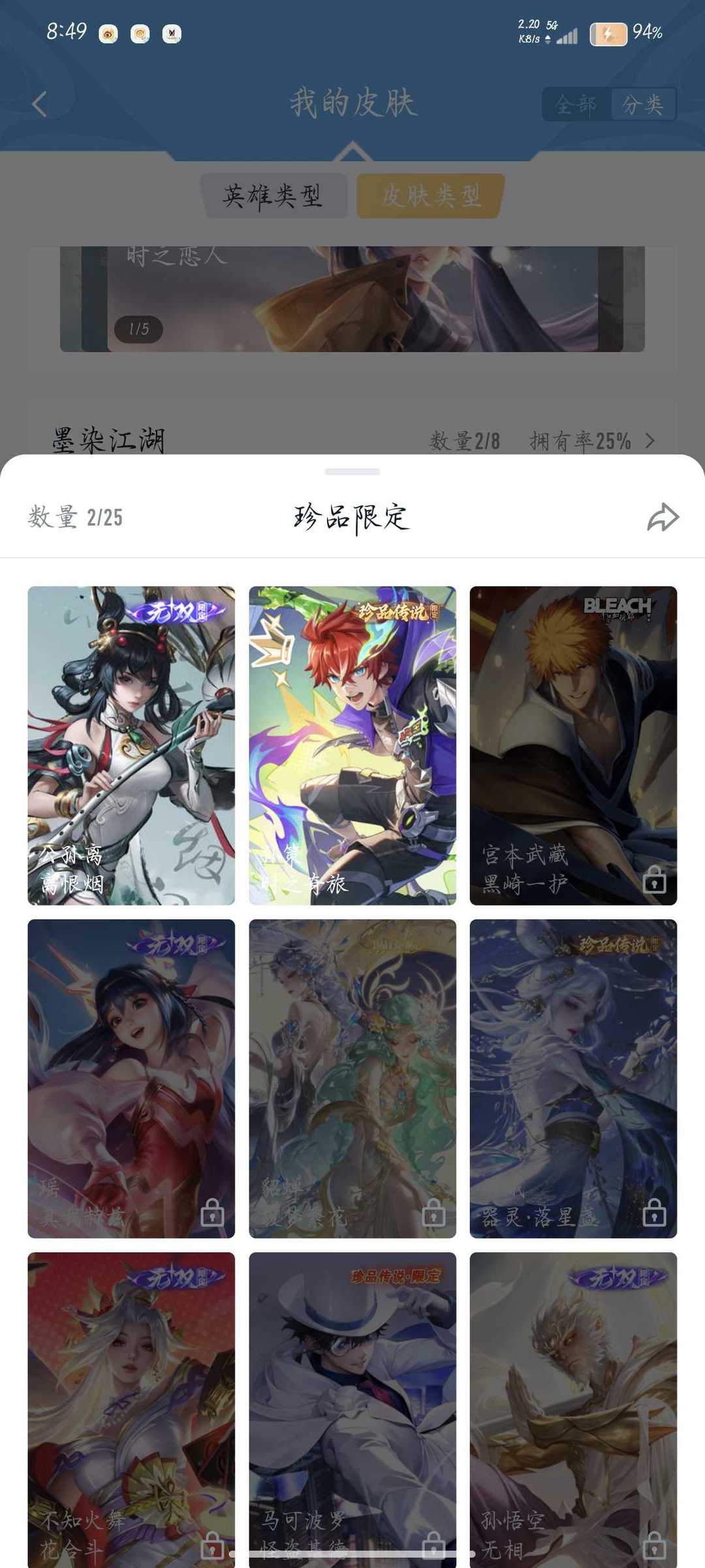
Task: Tap the drag handle on the skin sheet
Action: 352,472
